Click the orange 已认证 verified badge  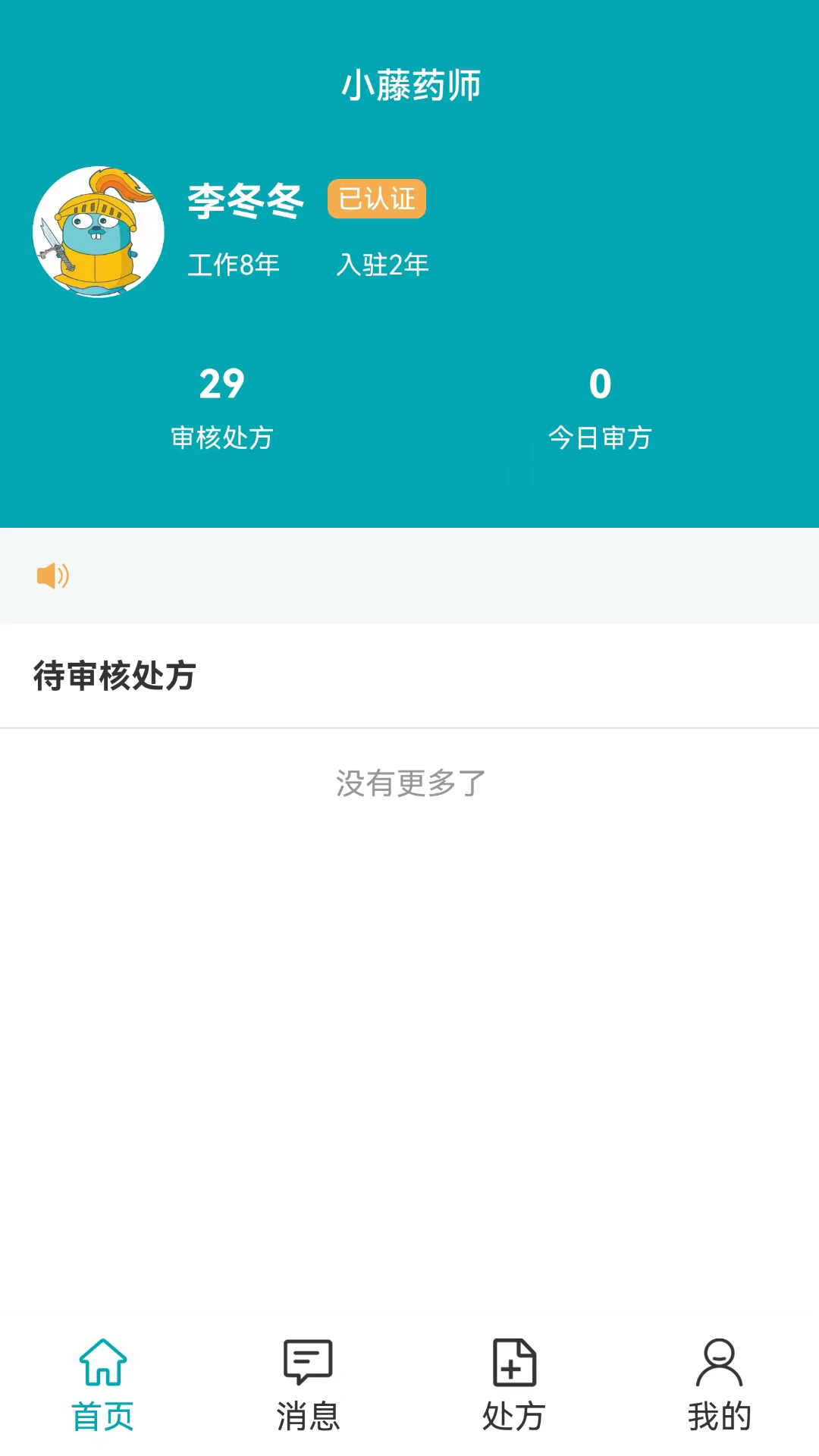[378, 199]
